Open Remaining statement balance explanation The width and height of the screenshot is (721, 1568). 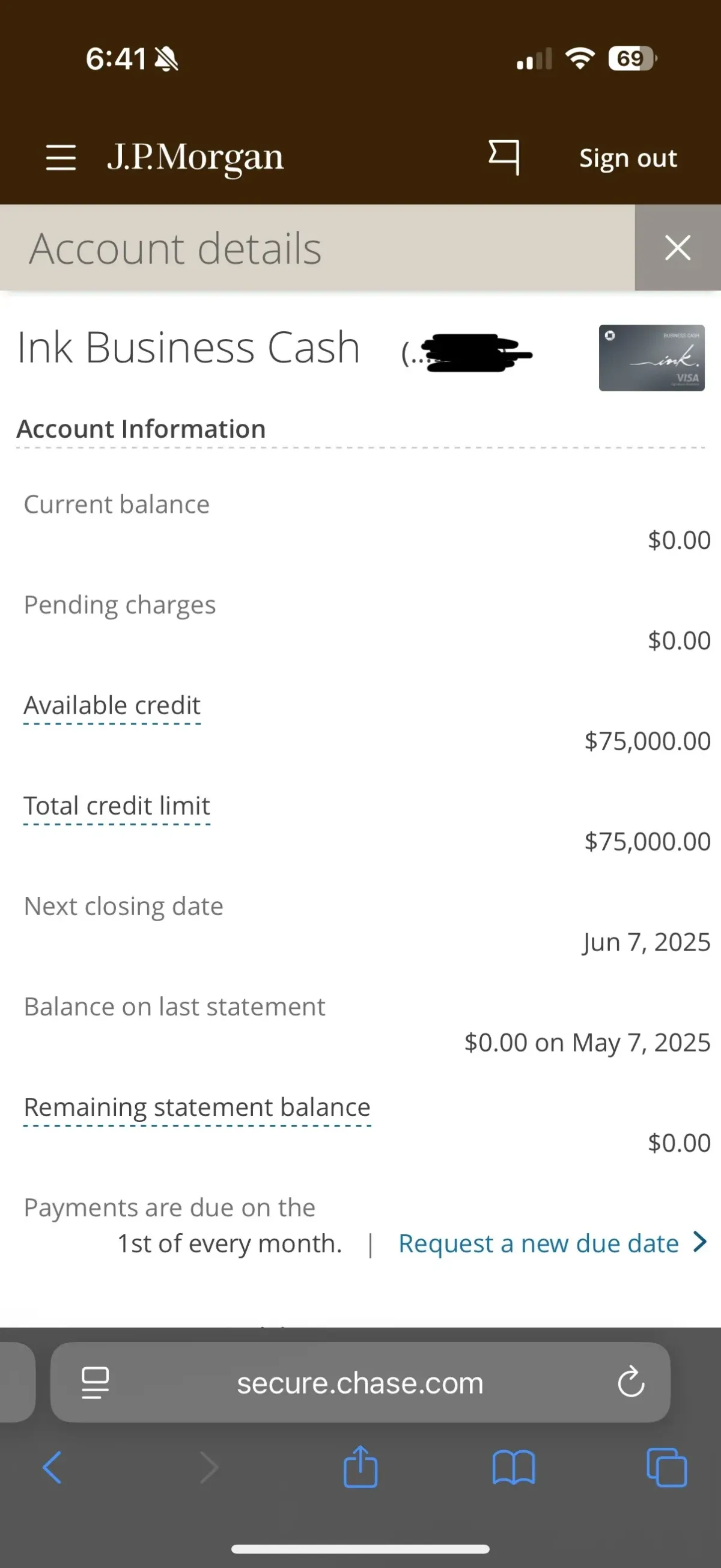(x=197, y=1108)
